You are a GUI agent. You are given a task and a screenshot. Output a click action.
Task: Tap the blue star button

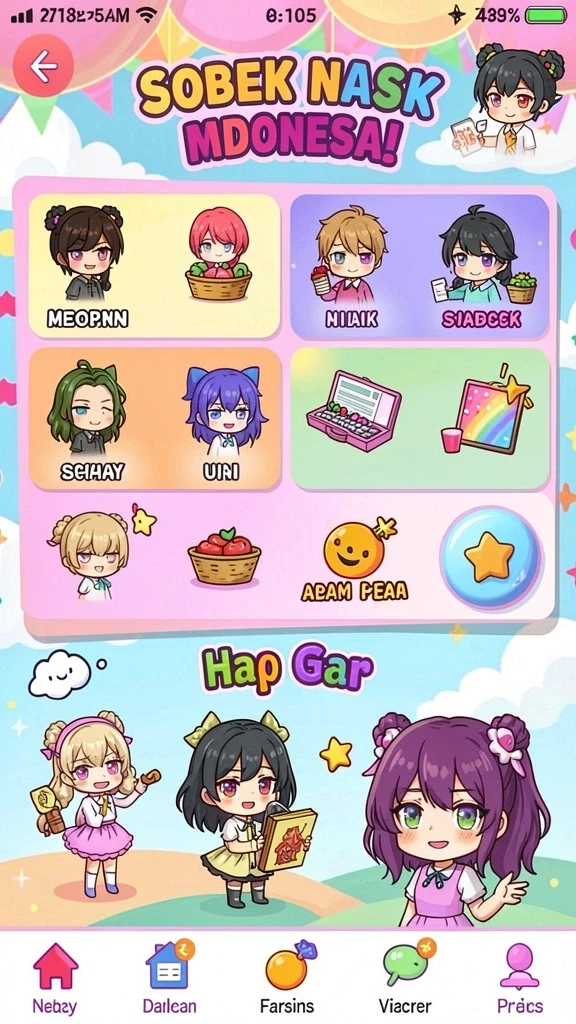pyautogui.click(x=490, y=557)
